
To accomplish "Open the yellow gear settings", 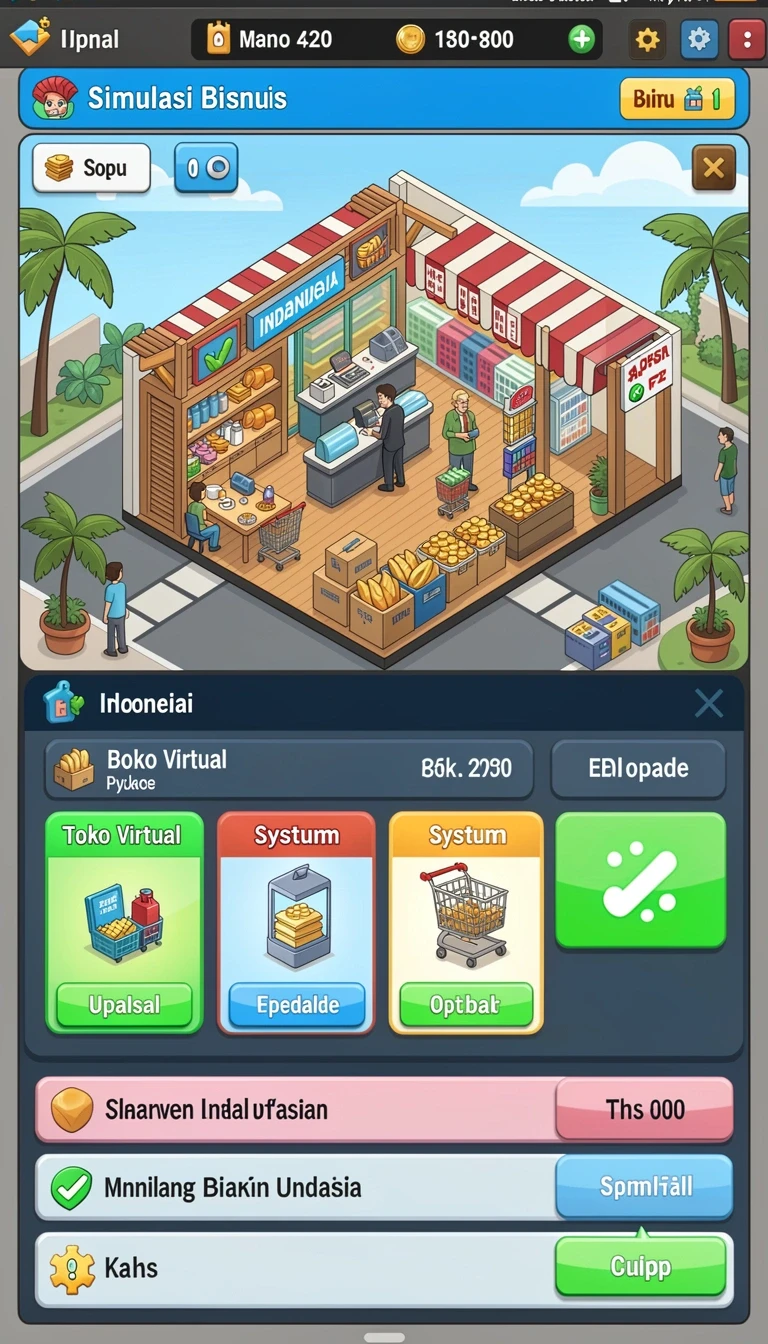I will [x=647, y=40].
